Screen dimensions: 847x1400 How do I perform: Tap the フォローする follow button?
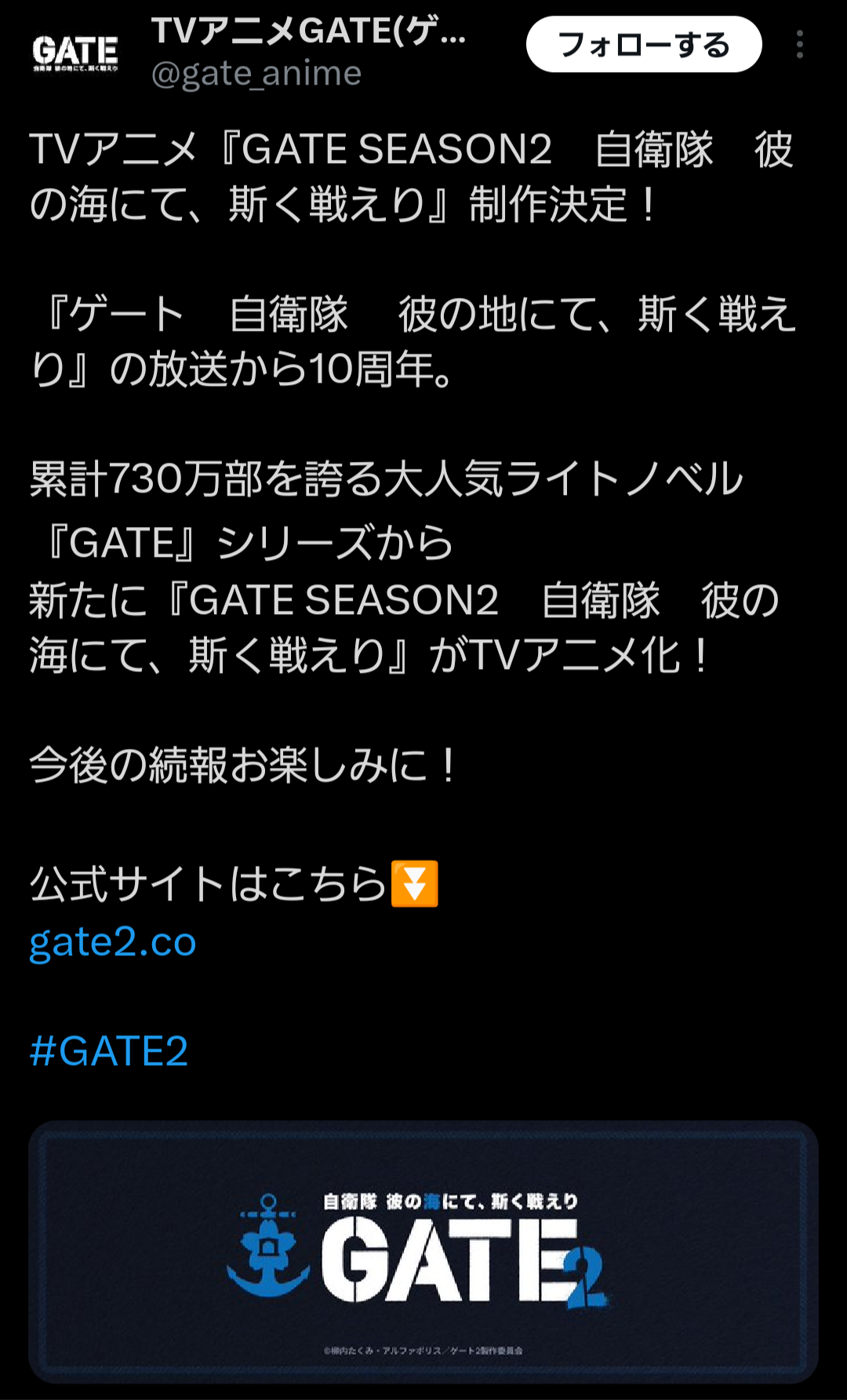(x=644, y=45)
